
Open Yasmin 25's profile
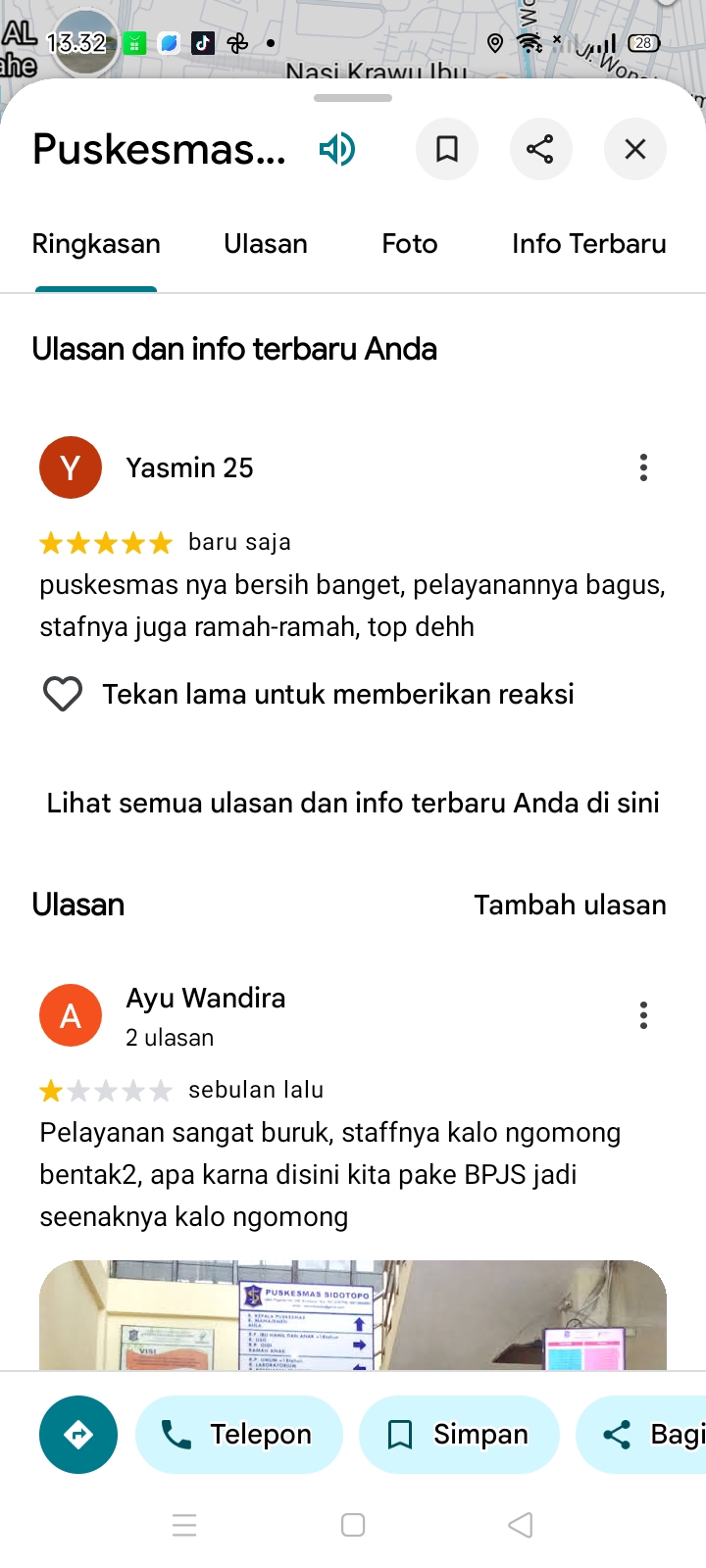click(189, 468)
